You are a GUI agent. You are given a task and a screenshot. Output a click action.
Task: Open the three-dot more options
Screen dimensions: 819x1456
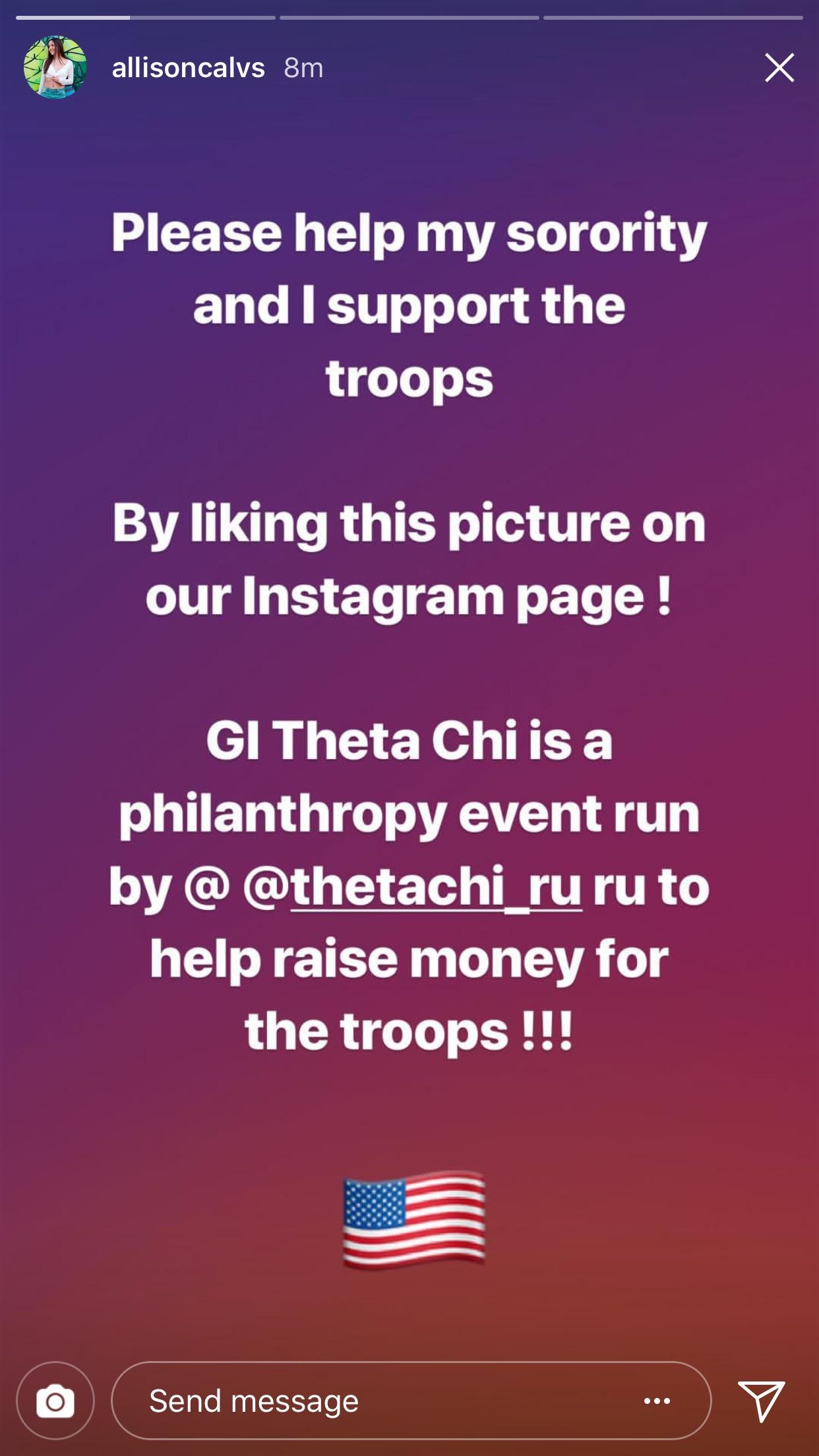[657, 1400]
